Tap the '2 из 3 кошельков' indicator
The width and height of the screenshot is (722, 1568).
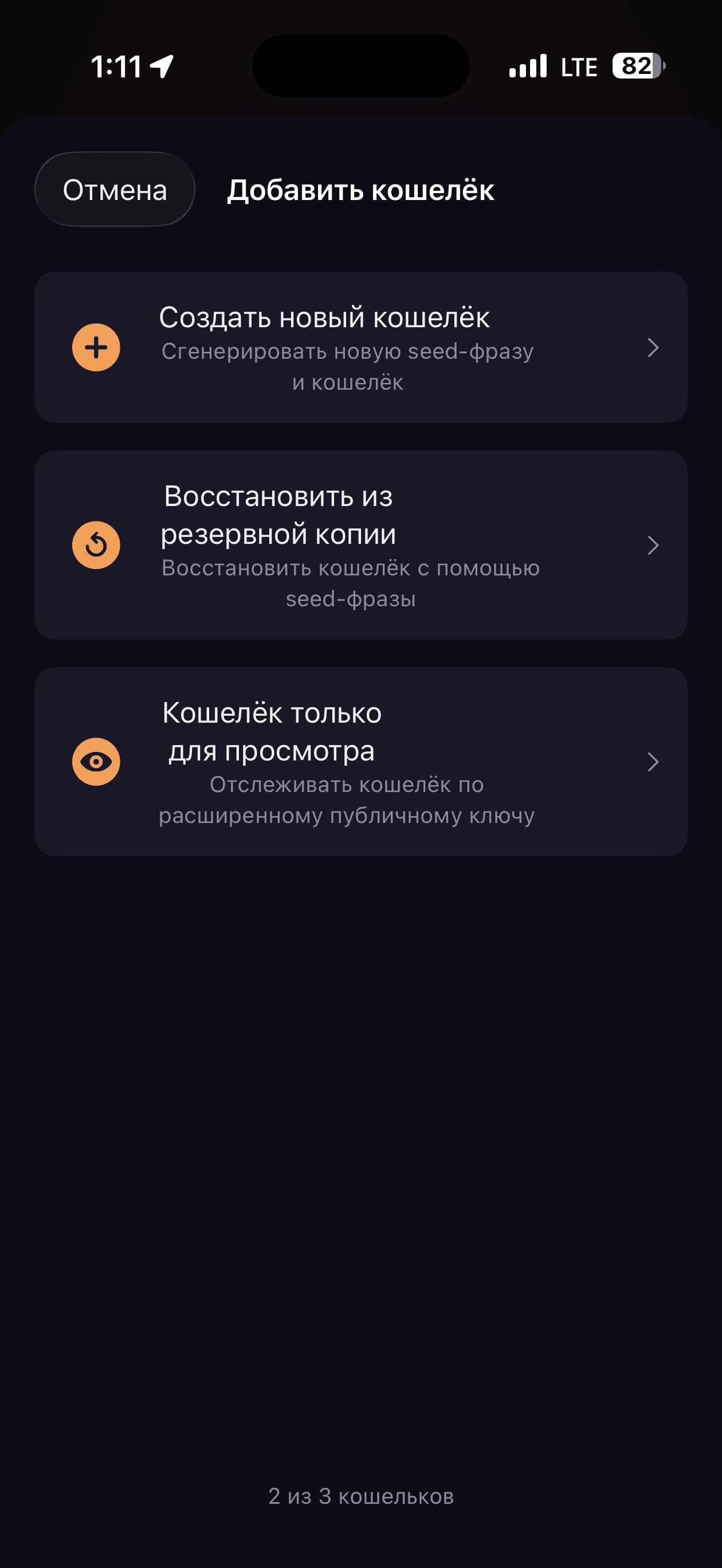361,1496
